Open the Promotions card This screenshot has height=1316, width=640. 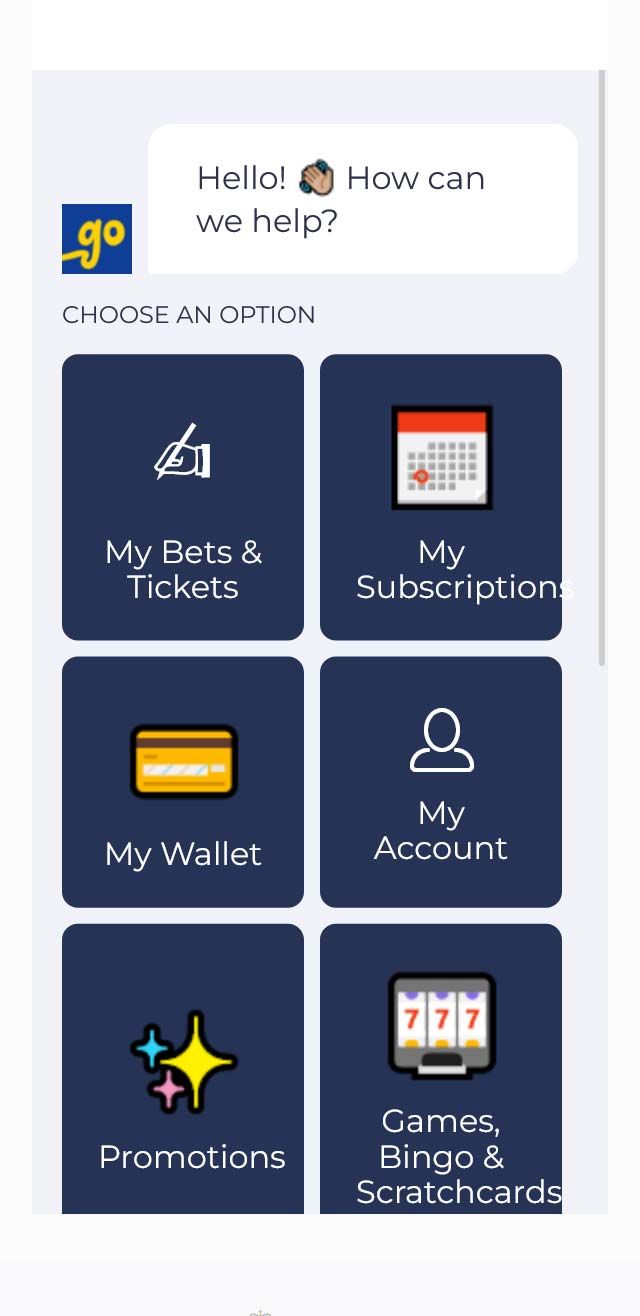click(x=183, y=1069)
